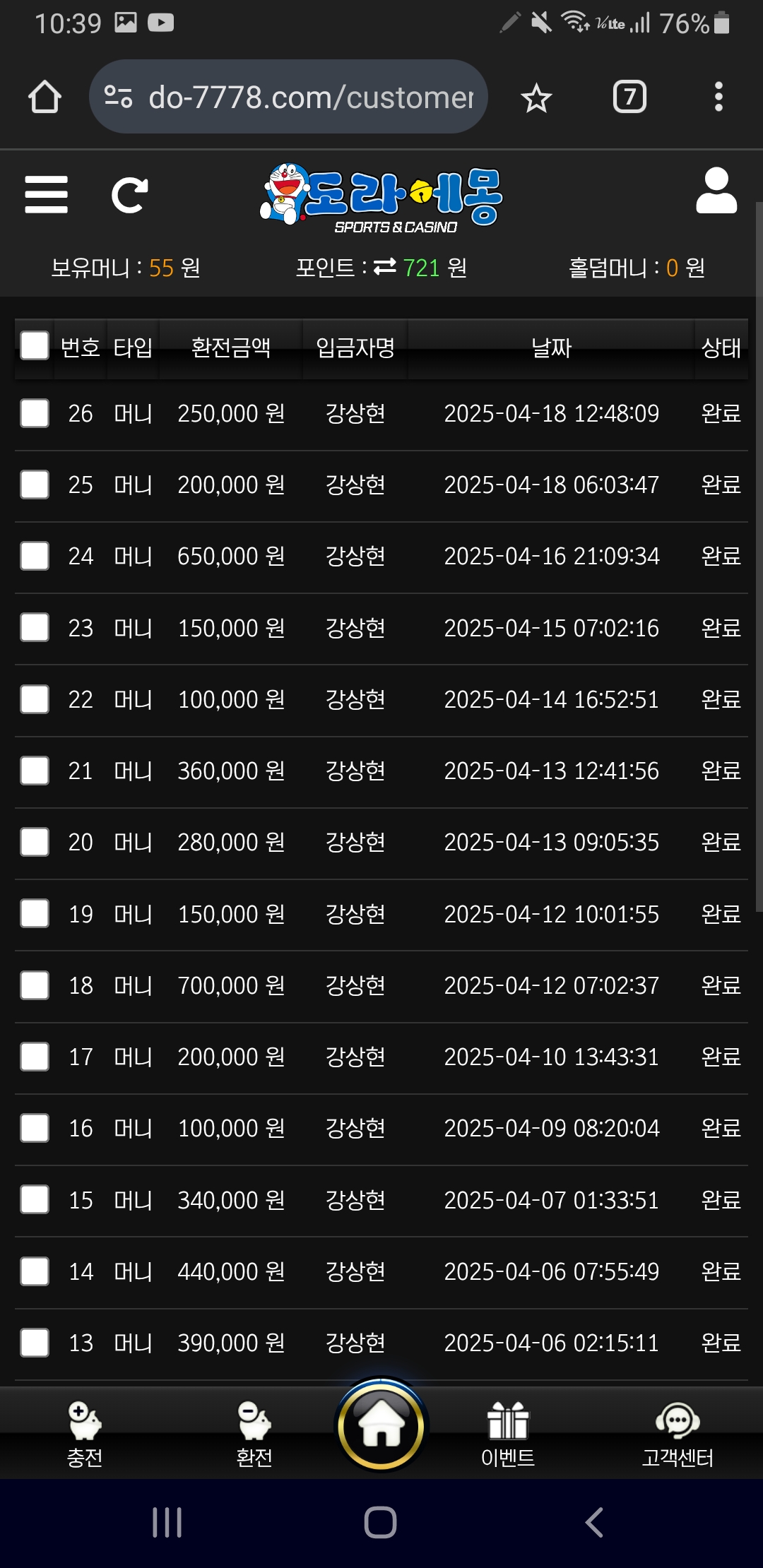Mark the checkbox for row number 21
The image size is (763, 1568).
point(35,771)
